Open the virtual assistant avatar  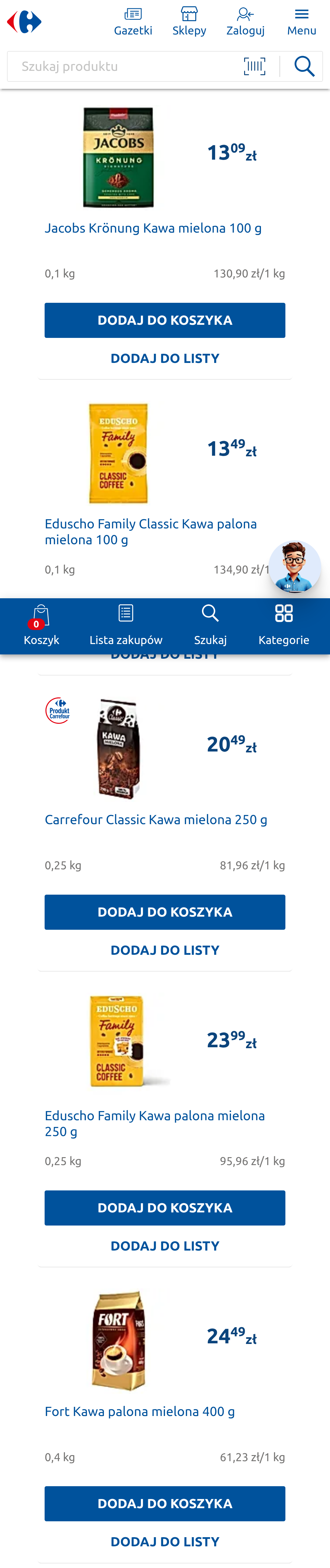[295, 566]
